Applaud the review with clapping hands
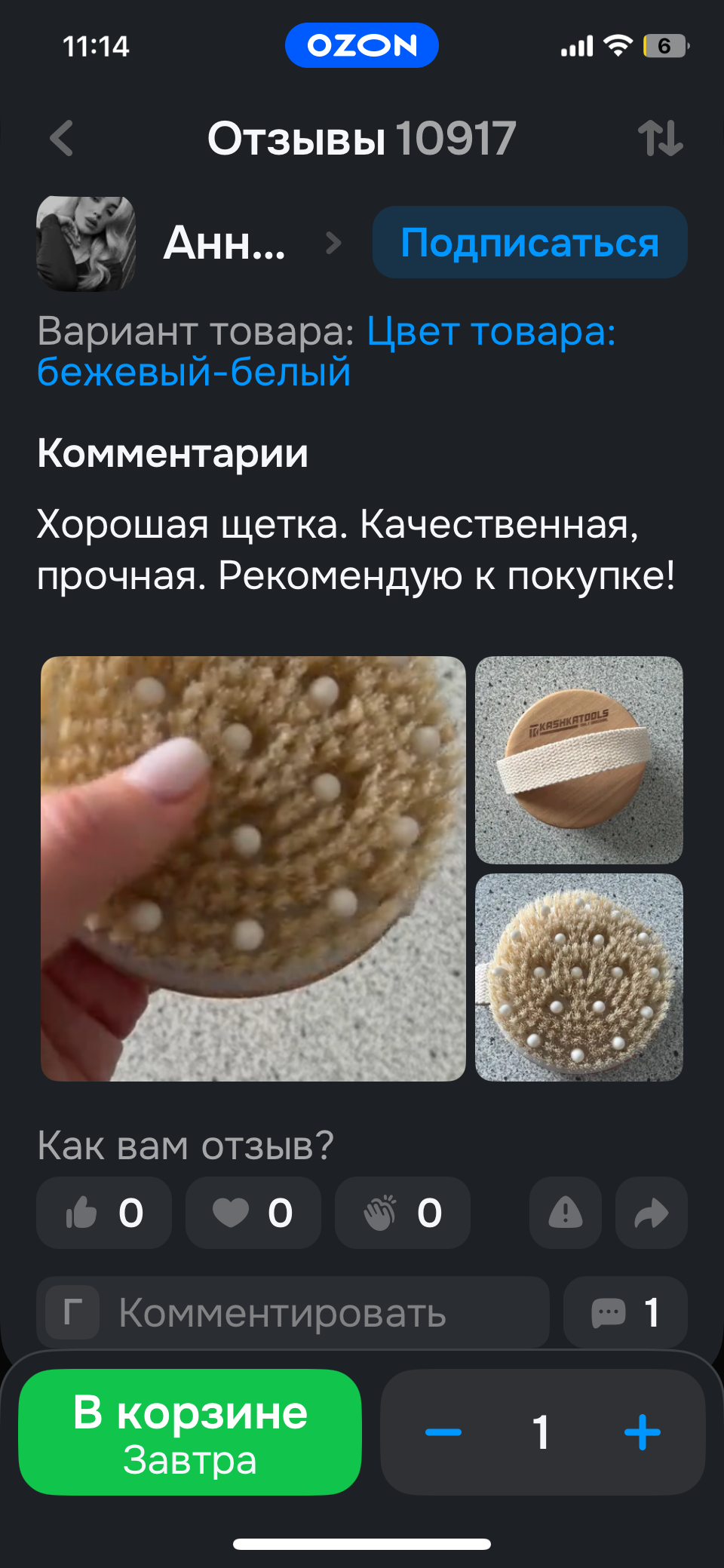Image resolution: width=724 pixels, height=1568 pixels. (402, 1213)
